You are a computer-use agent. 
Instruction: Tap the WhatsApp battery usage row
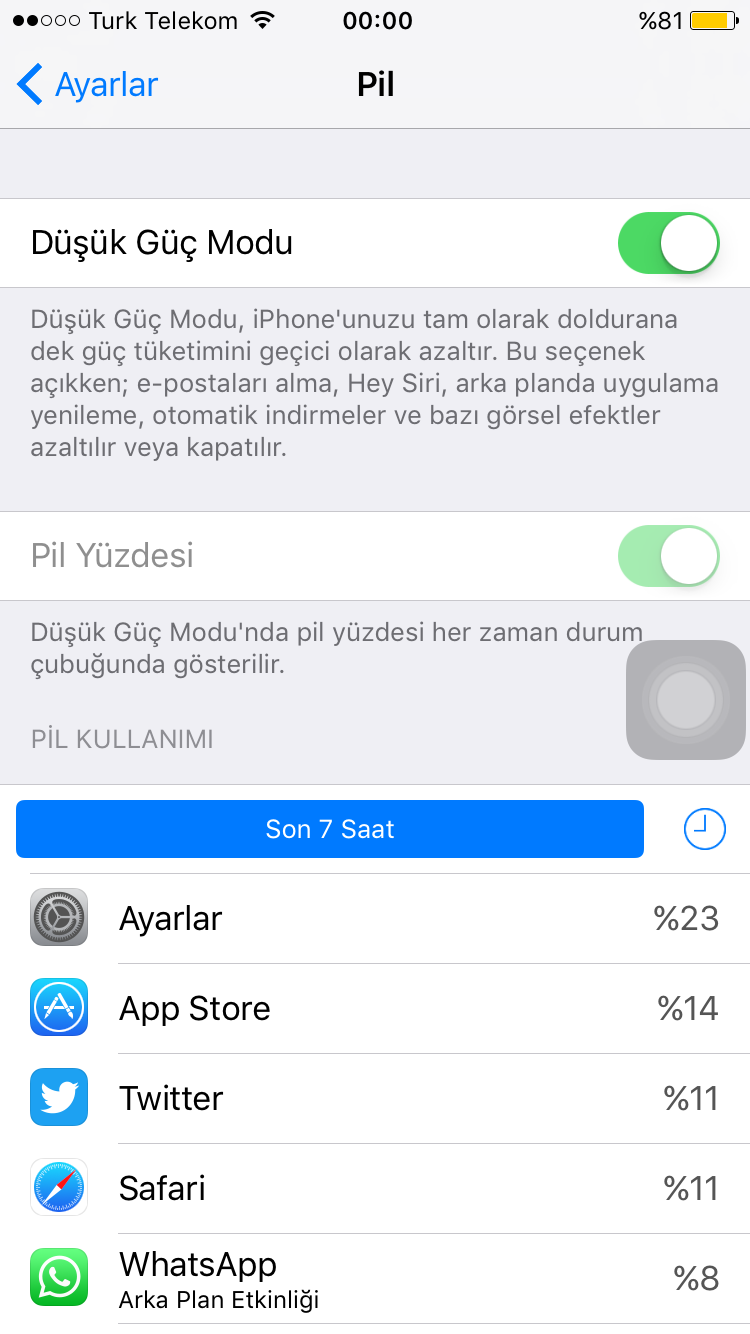pos(375,1277)
